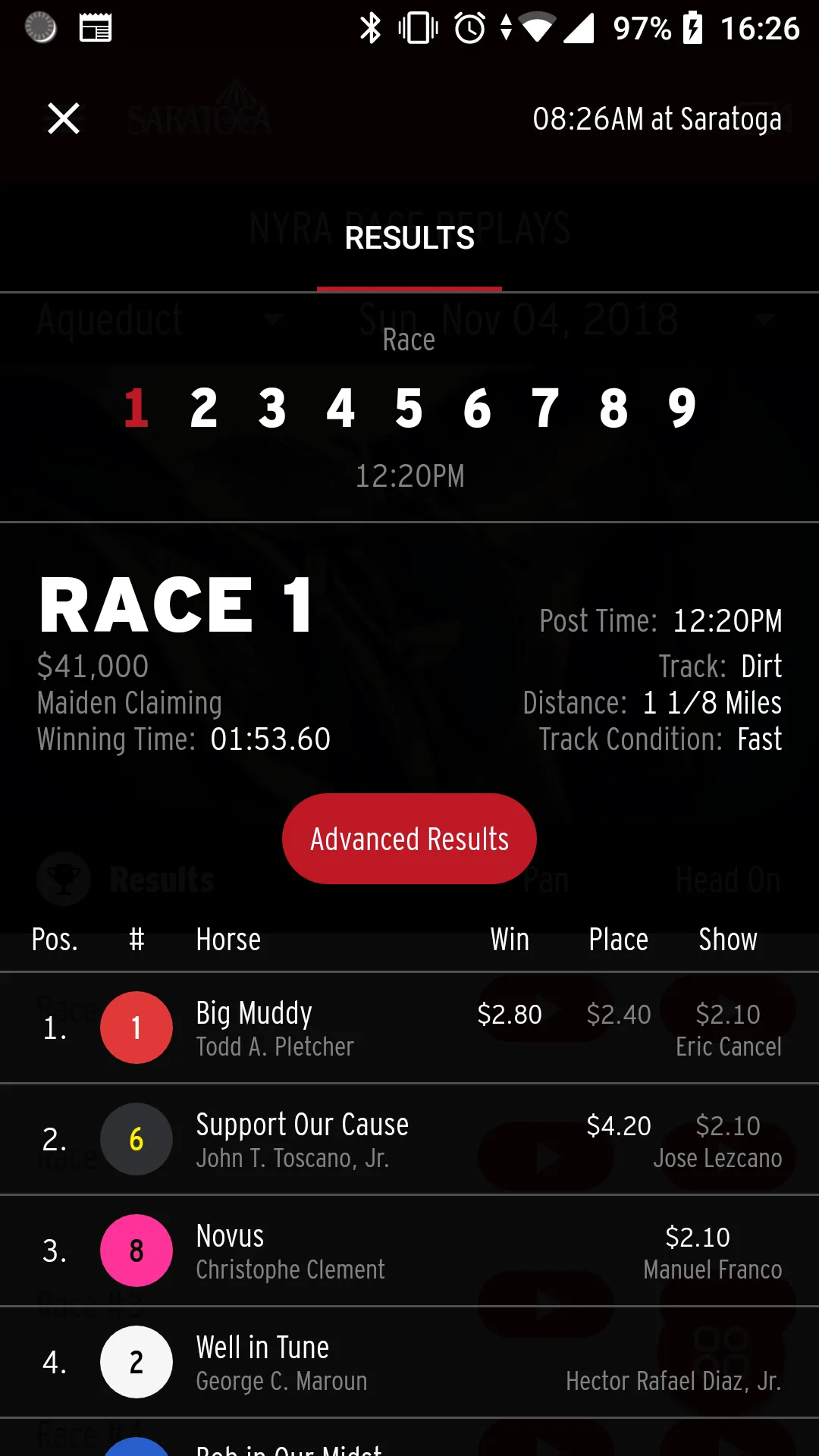Close the race results screen
The height and width of the screenshot is (1456, 819).
point(64,119)
